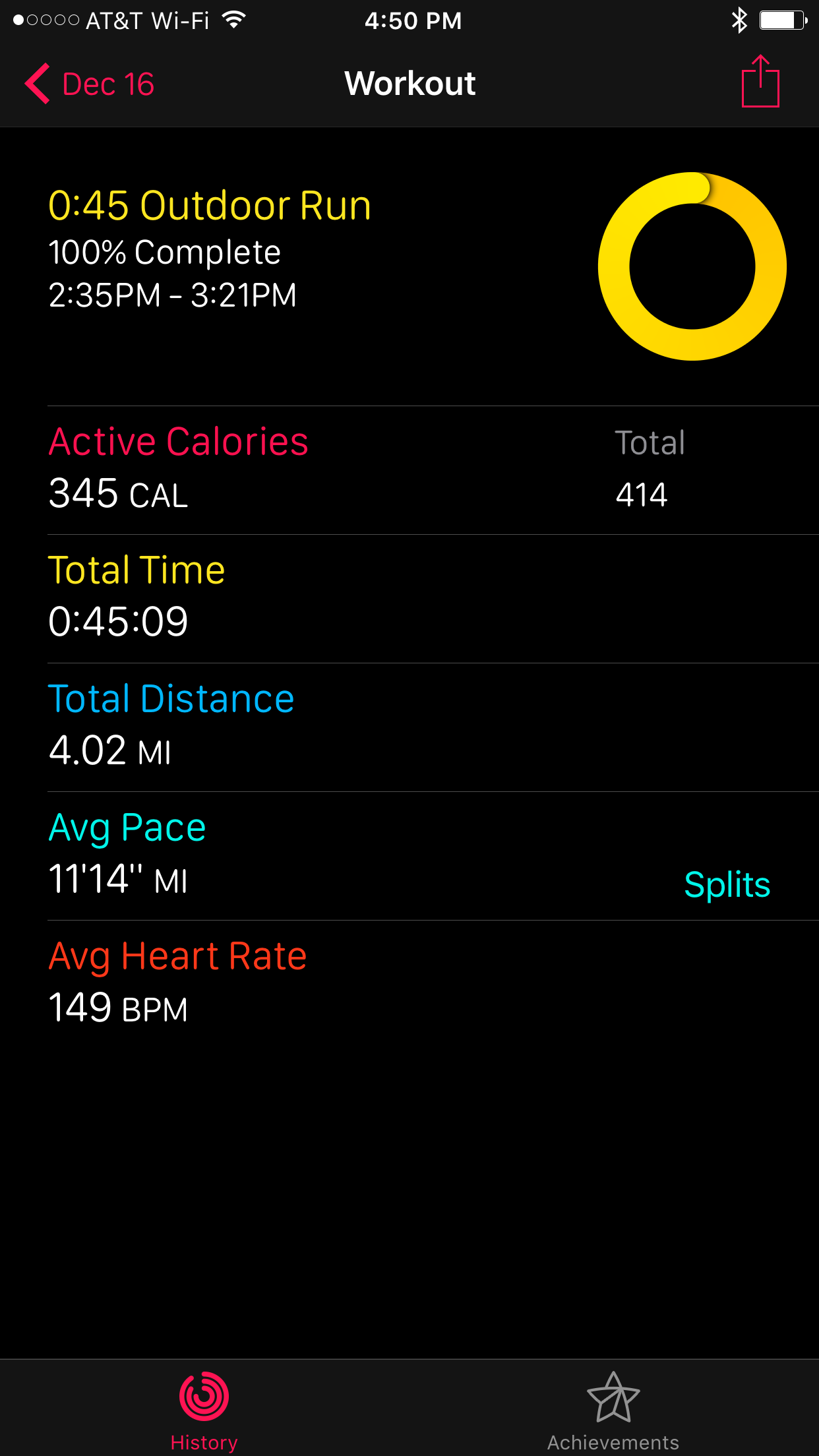Image resolution: width=819 pixels, height=1456 pixels.
Task: Share this workout summary
Action: [x=760, y=82]
